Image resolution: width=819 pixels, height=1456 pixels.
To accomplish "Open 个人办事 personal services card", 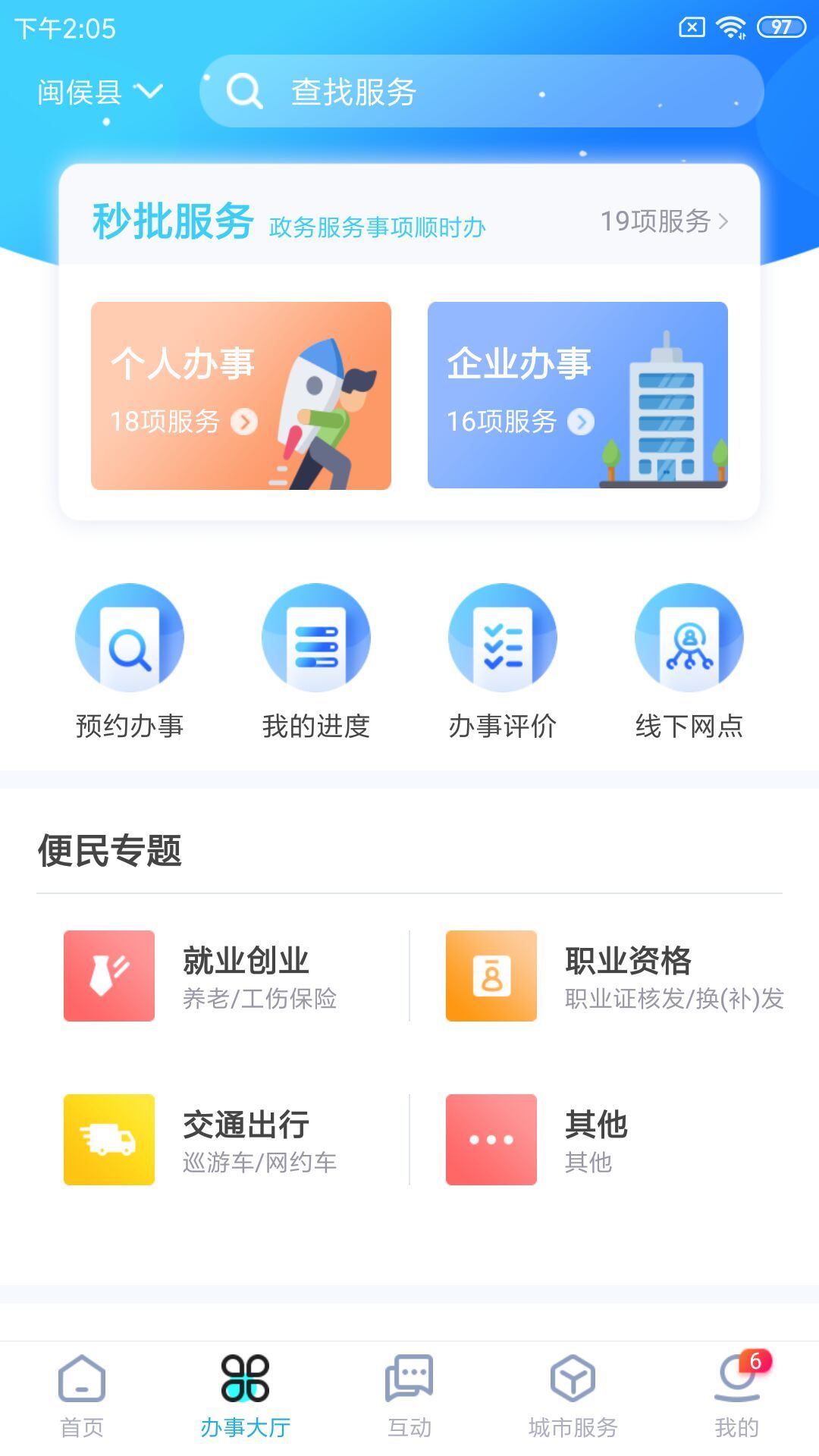I will coord(241,394).
